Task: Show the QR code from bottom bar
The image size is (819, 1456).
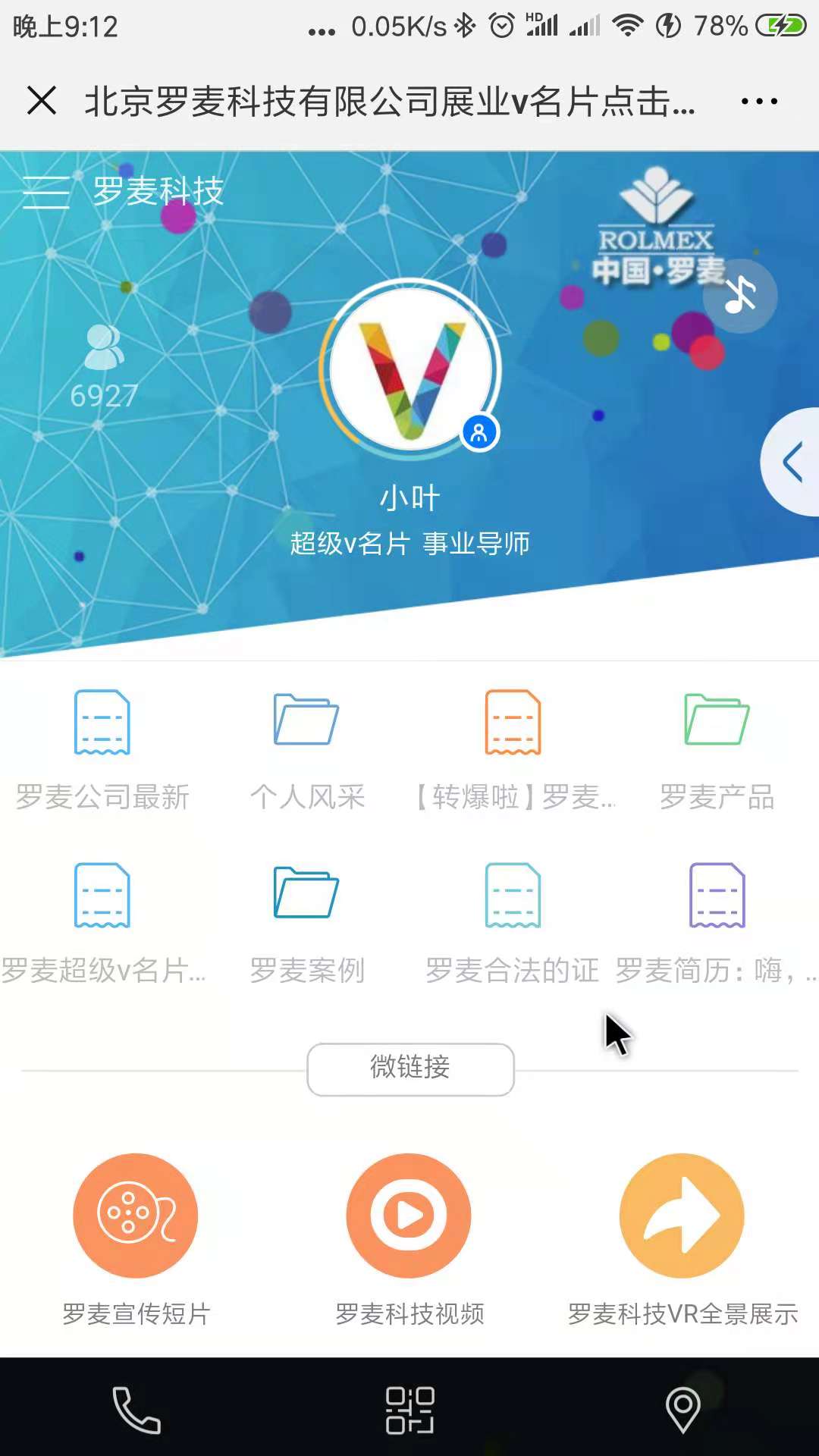Action: pos(409,1410)
